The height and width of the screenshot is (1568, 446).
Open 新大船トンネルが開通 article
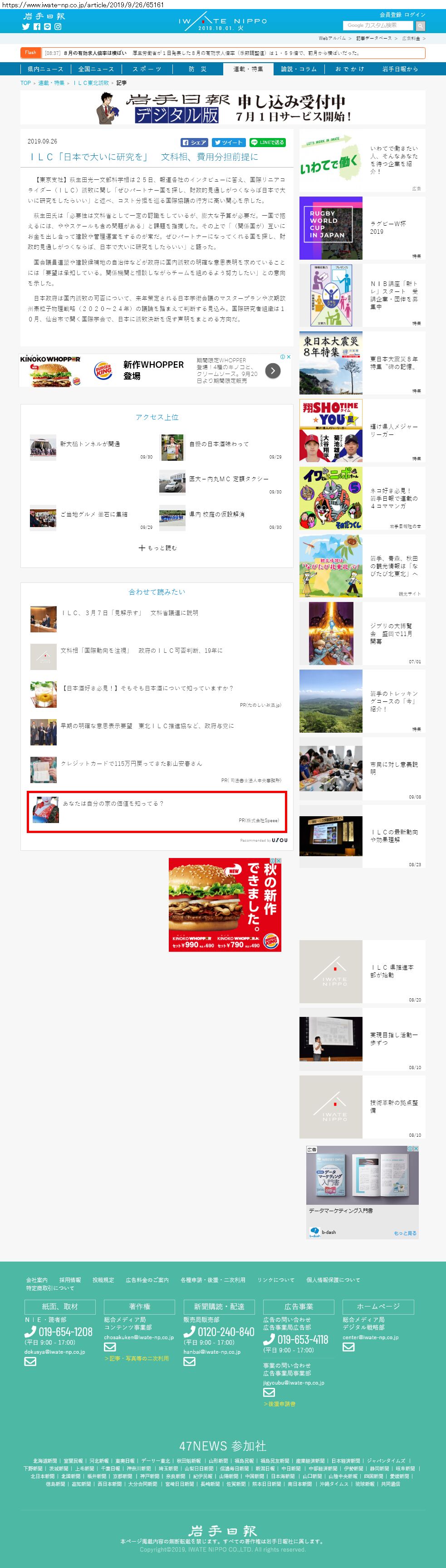90,444
